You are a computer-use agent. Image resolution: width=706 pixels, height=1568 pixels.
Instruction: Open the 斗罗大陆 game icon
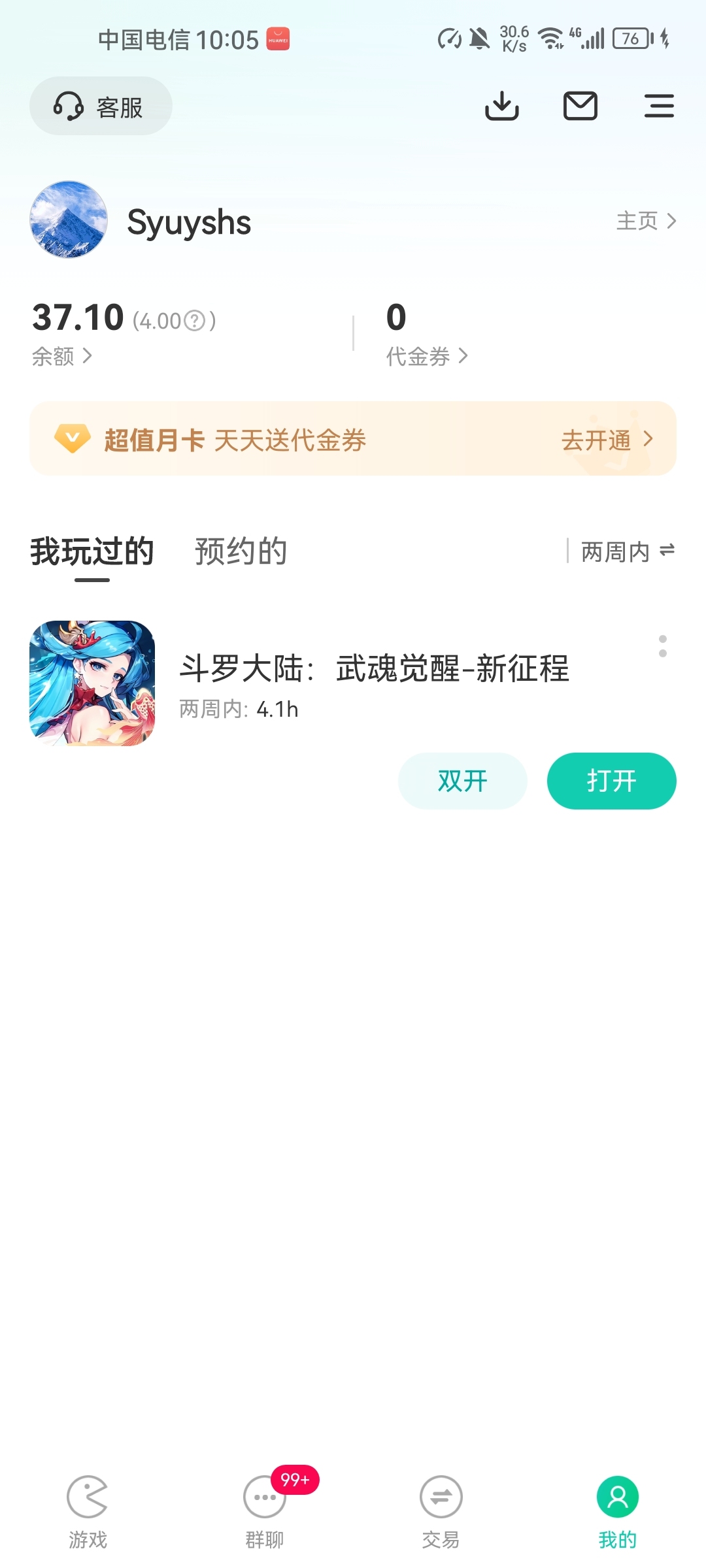coord(92,683)
